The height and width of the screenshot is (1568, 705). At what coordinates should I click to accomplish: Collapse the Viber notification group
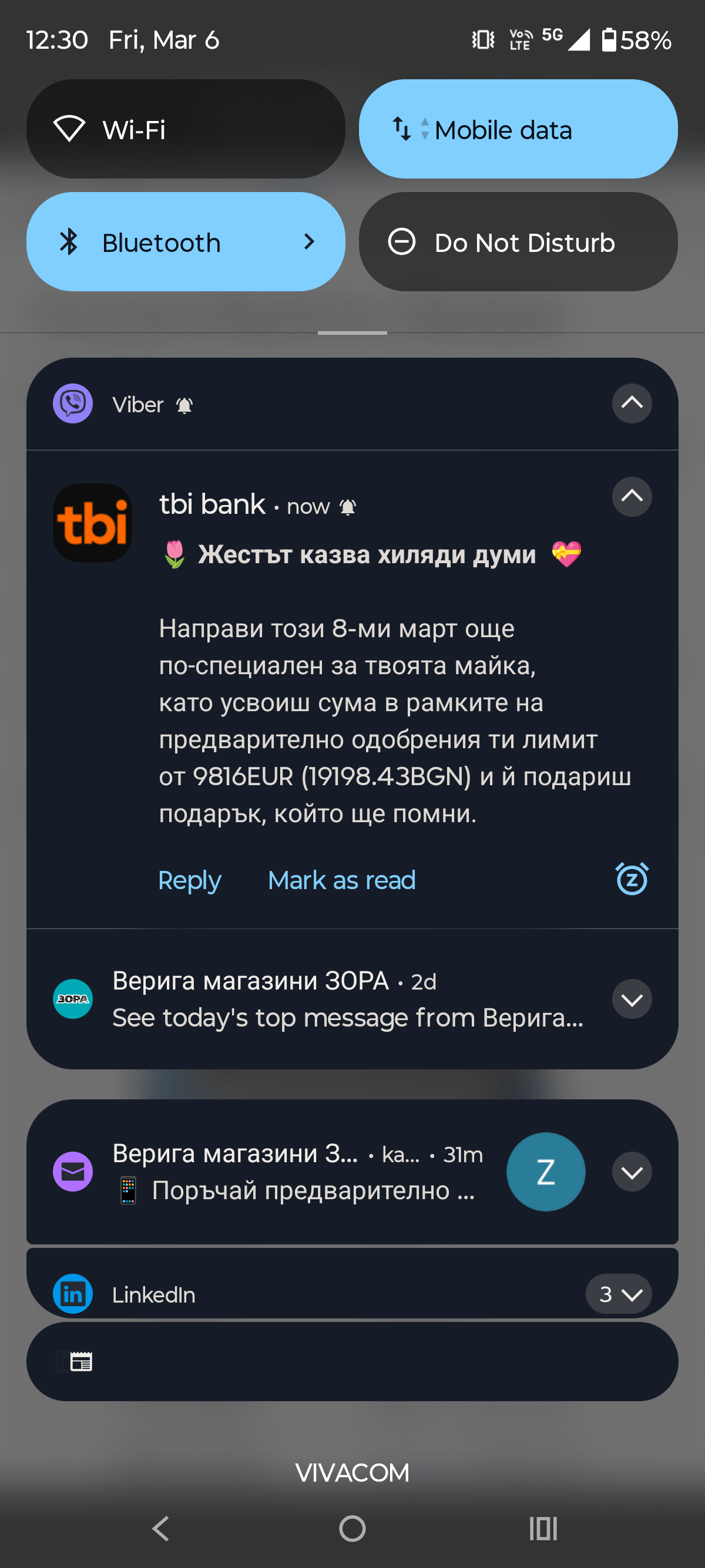(x=632, y=403)
